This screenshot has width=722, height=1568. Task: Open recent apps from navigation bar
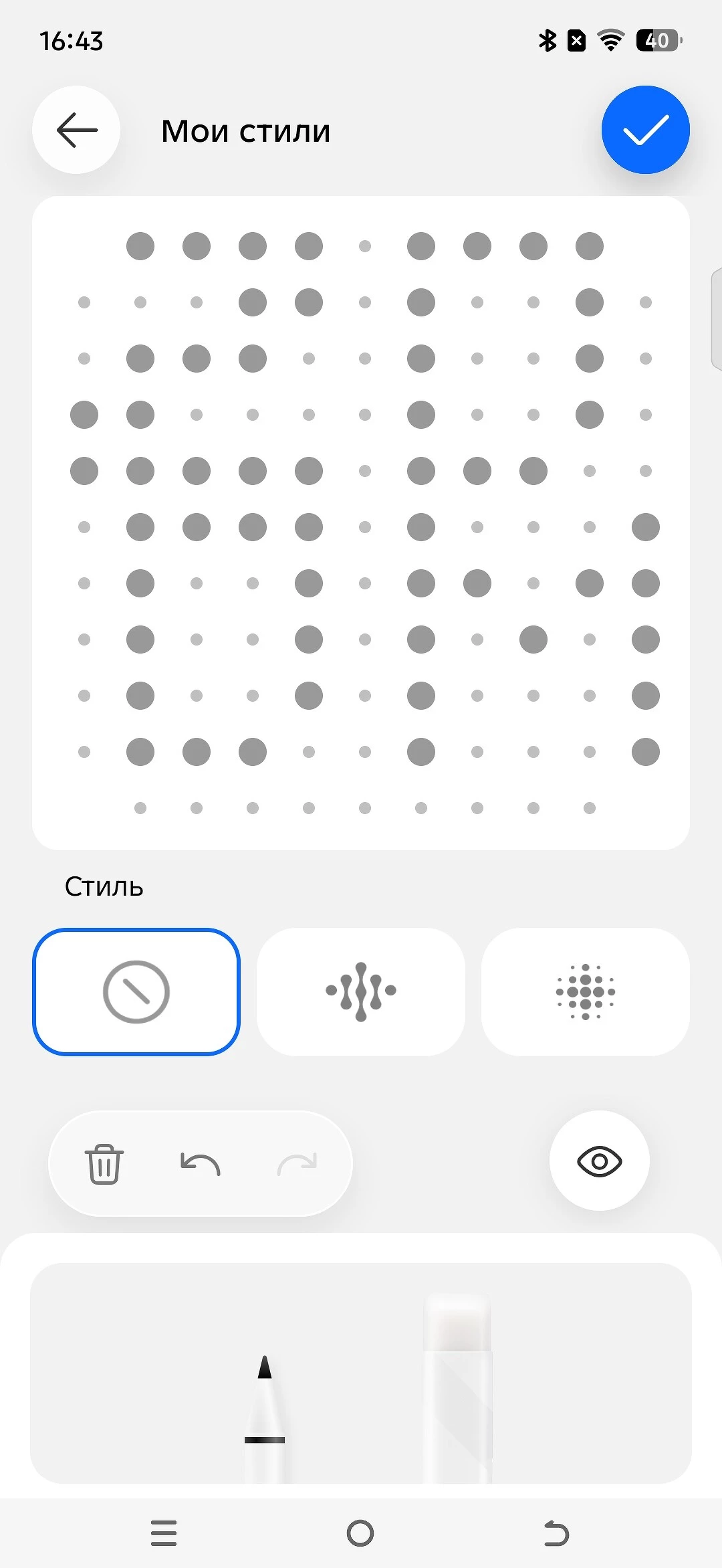tap(164, 1533)
